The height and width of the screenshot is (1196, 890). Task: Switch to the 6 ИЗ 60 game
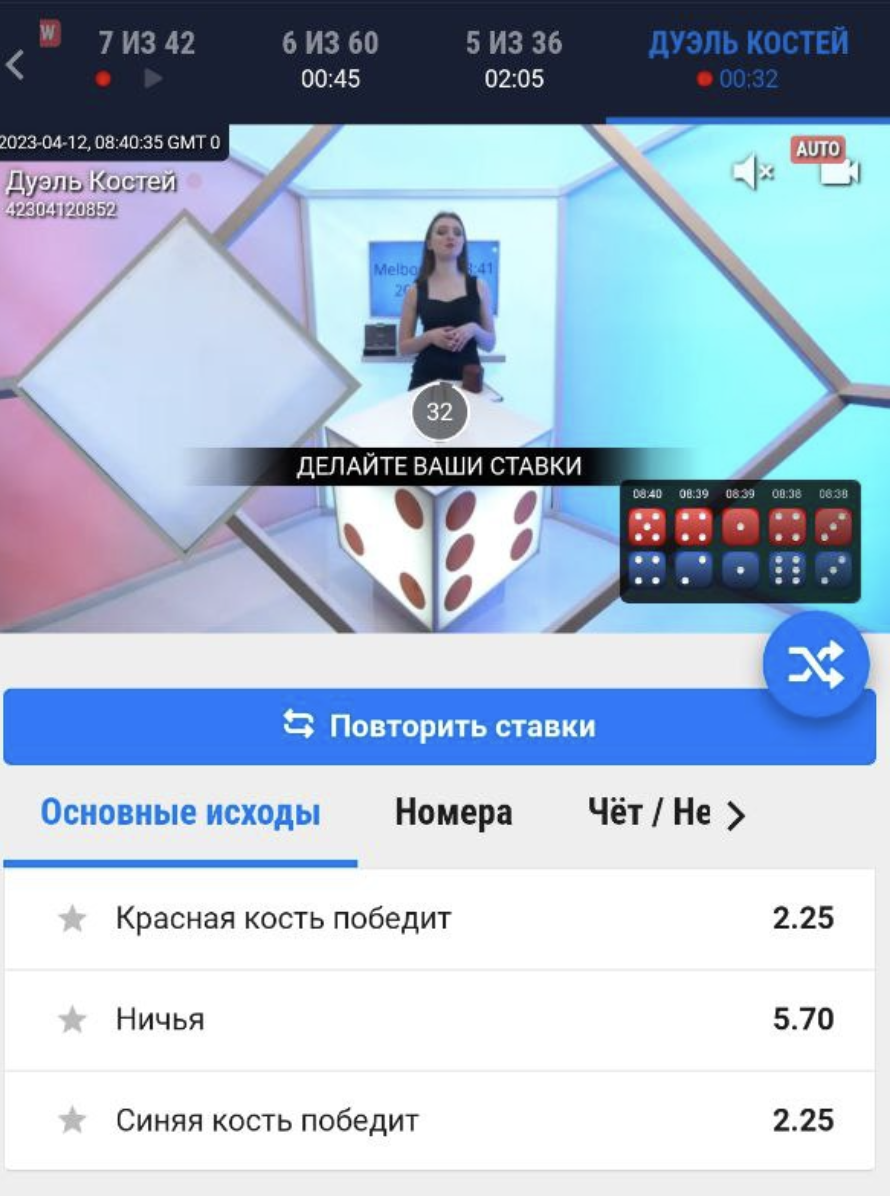[330, 58]
